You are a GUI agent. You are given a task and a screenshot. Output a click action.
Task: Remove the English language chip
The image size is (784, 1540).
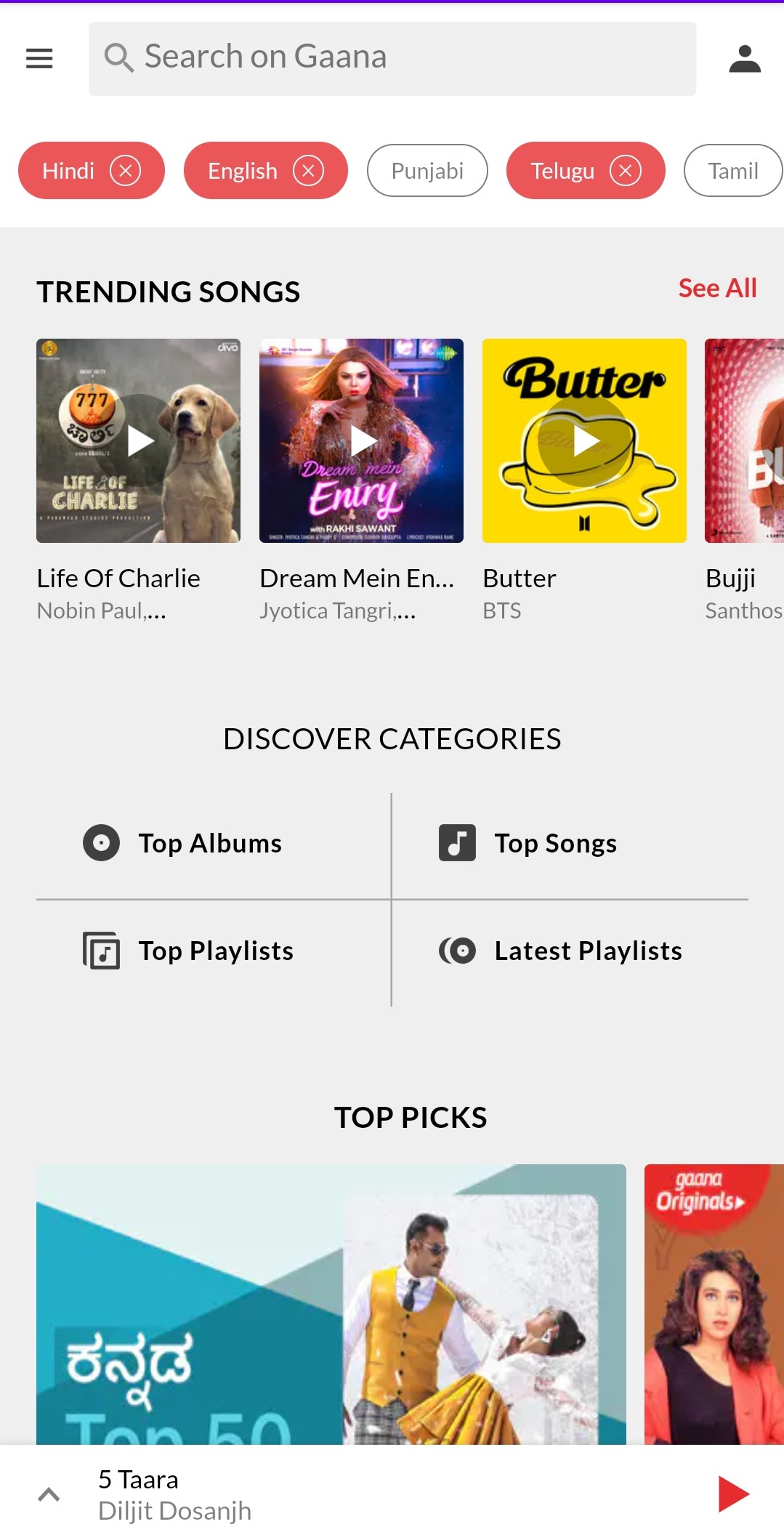pyautogui.click(x=308, y=171)
